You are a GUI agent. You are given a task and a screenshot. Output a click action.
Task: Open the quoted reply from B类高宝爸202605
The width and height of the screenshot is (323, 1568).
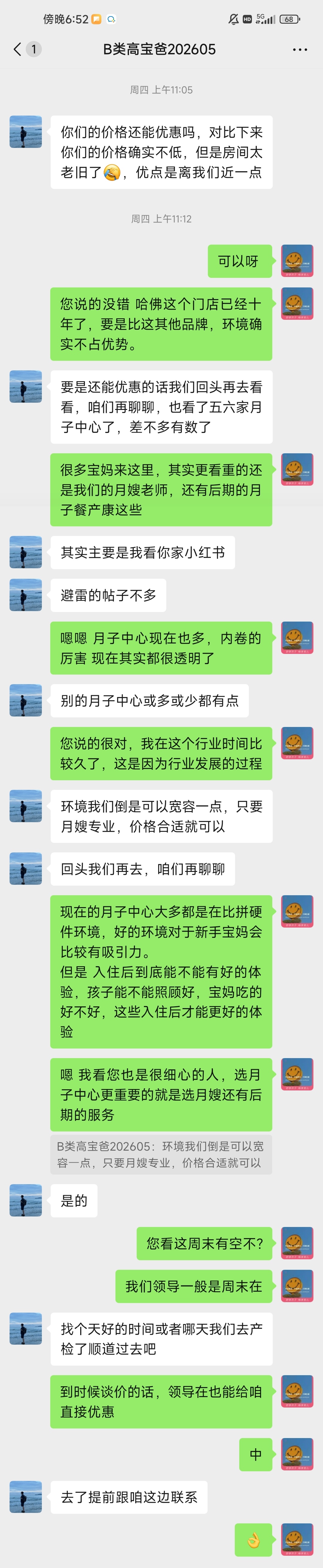[161, 1154]
